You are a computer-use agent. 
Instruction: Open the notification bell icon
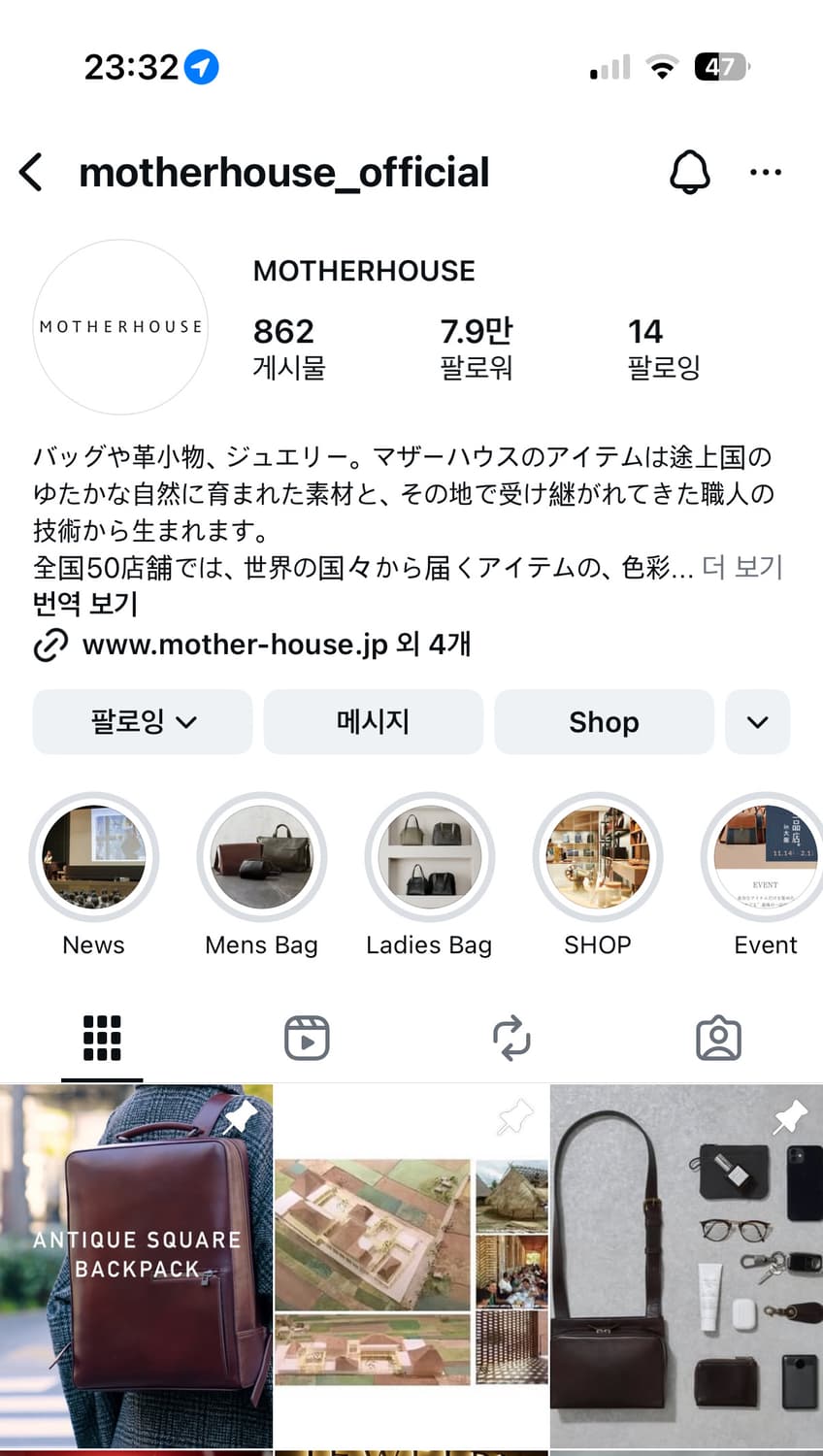pos(691,172)
